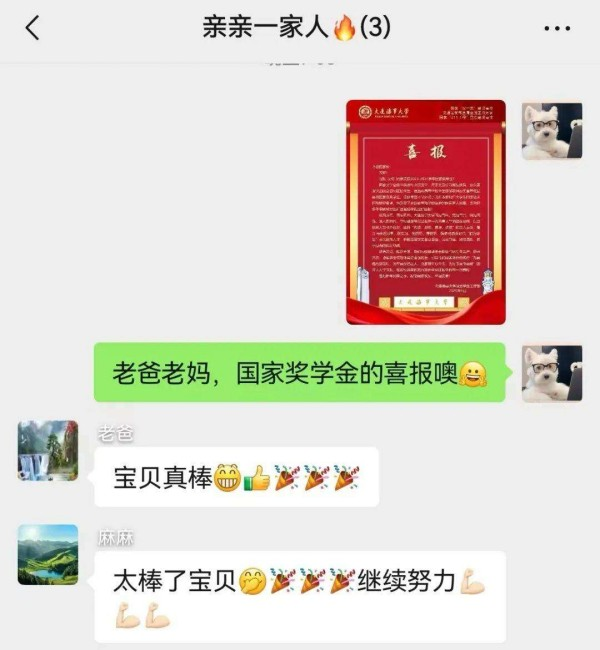
Task: Open the group chat options menu
Action: (x=556, y=28)
